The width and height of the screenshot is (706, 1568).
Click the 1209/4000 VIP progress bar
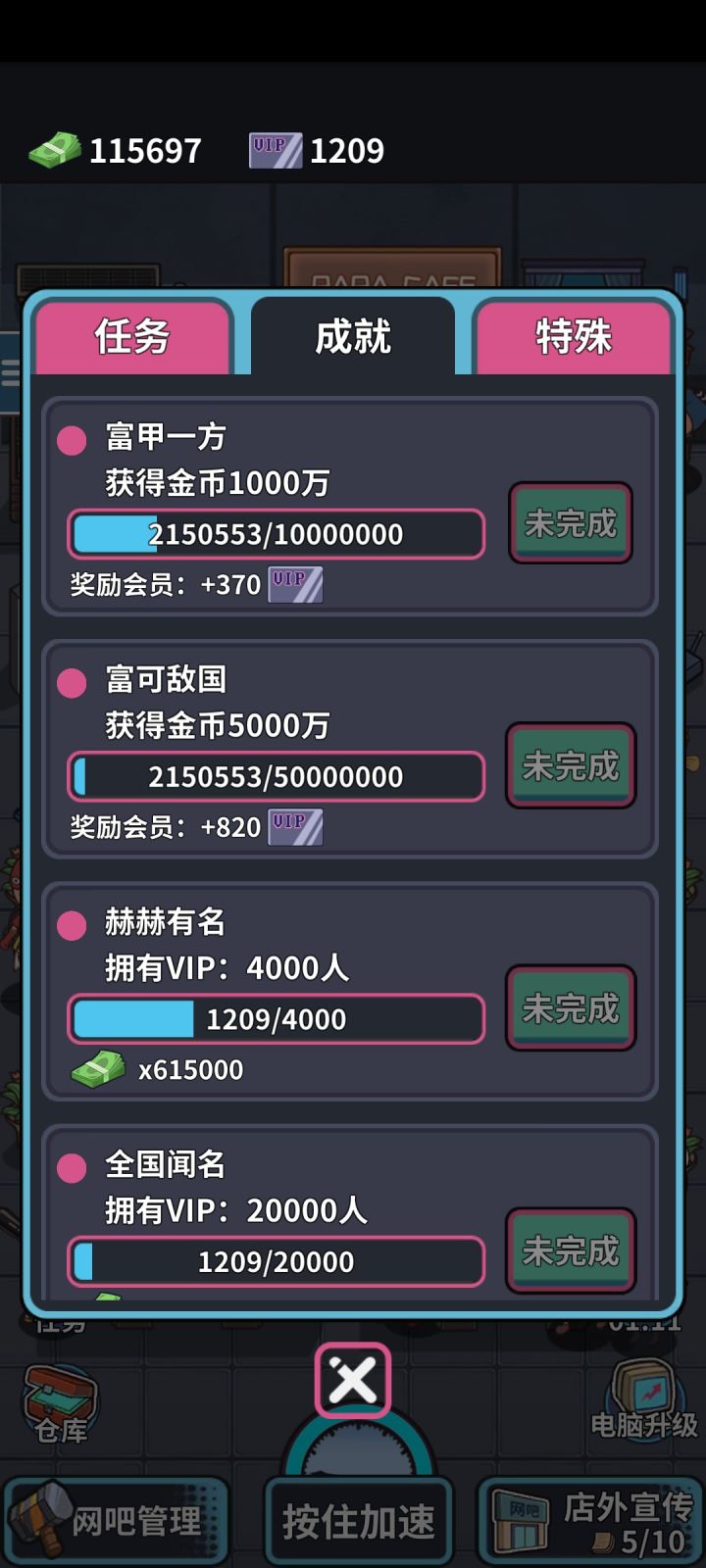pos(276,1019)
